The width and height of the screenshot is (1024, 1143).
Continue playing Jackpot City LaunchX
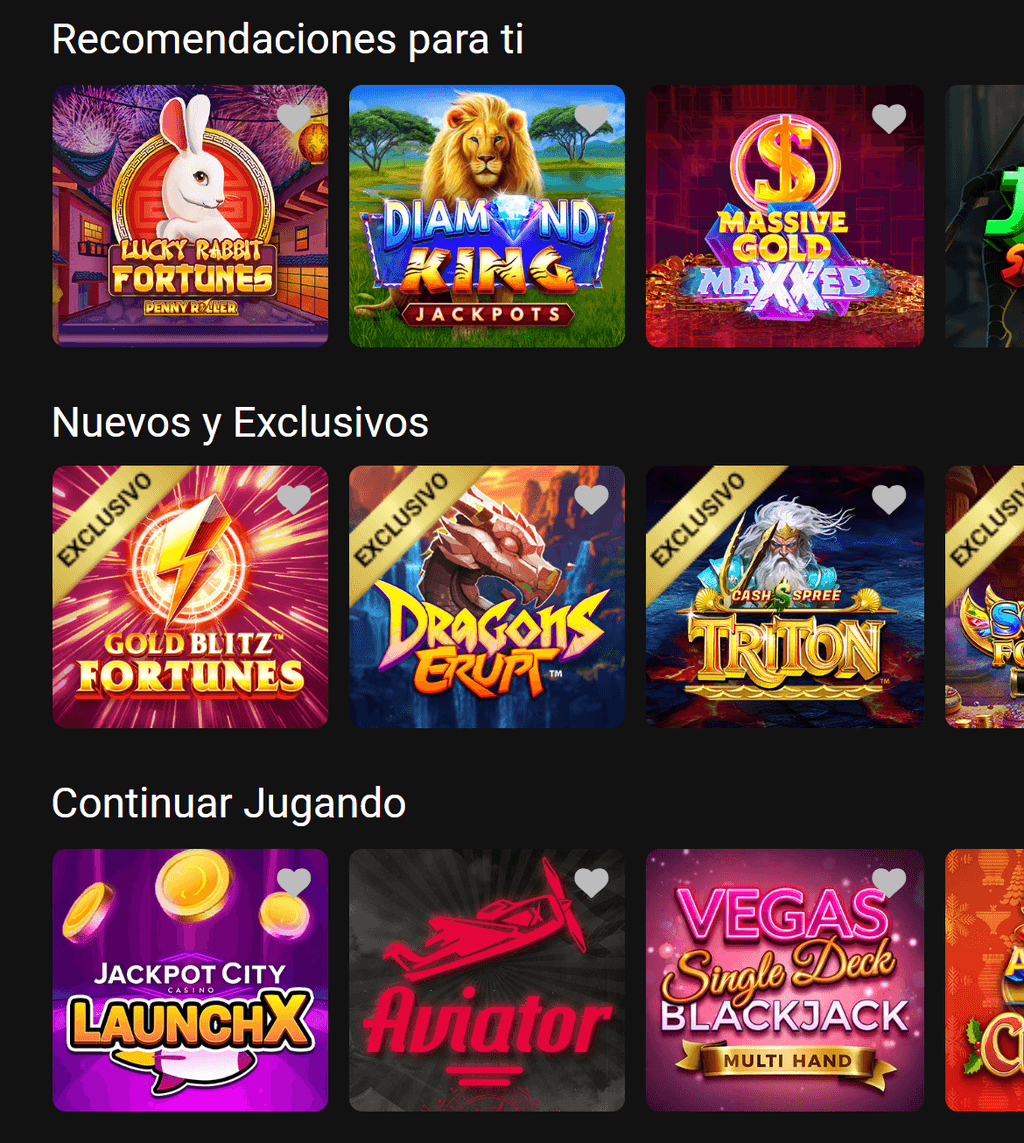pyautogui.click(x=190, y=995)
